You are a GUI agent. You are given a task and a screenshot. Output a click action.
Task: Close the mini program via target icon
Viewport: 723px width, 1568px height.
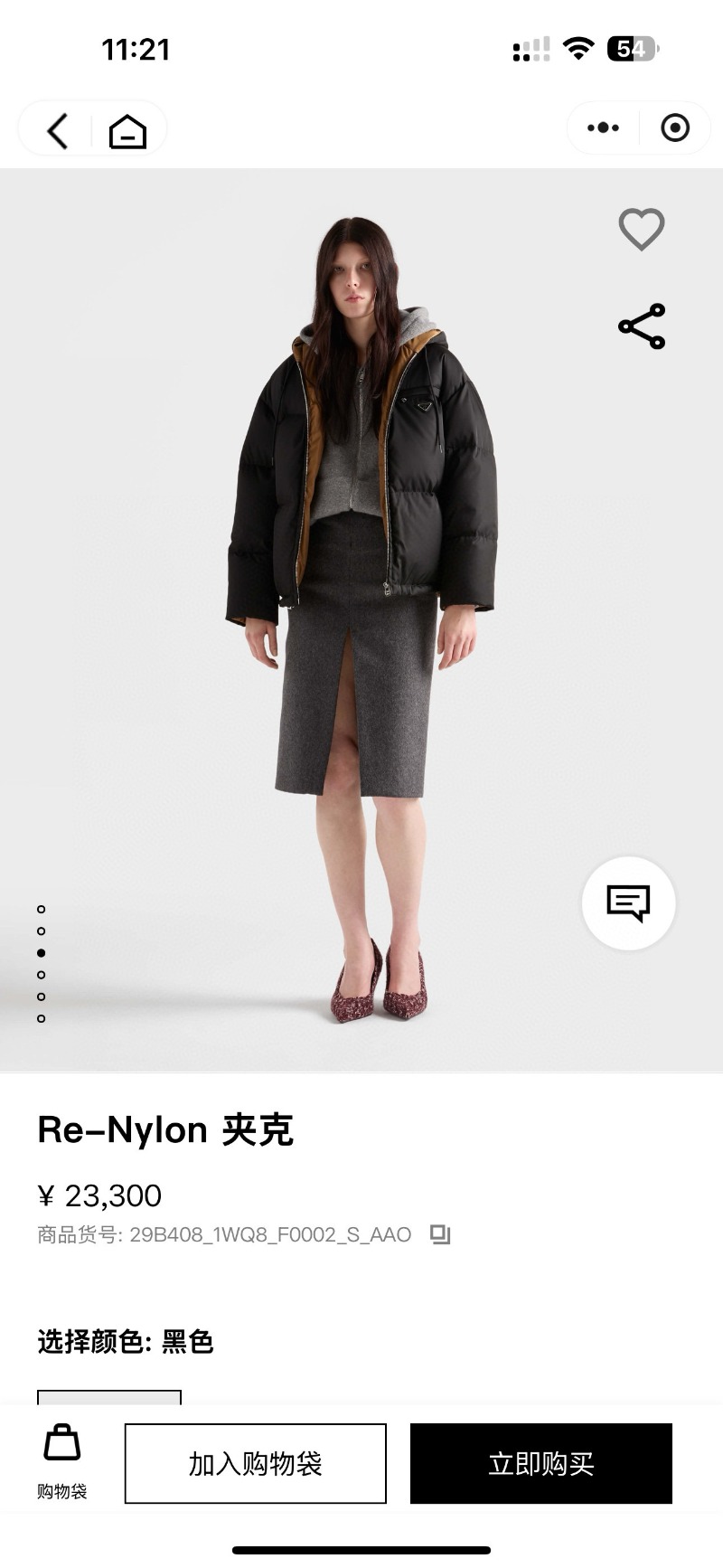[674, 128]
